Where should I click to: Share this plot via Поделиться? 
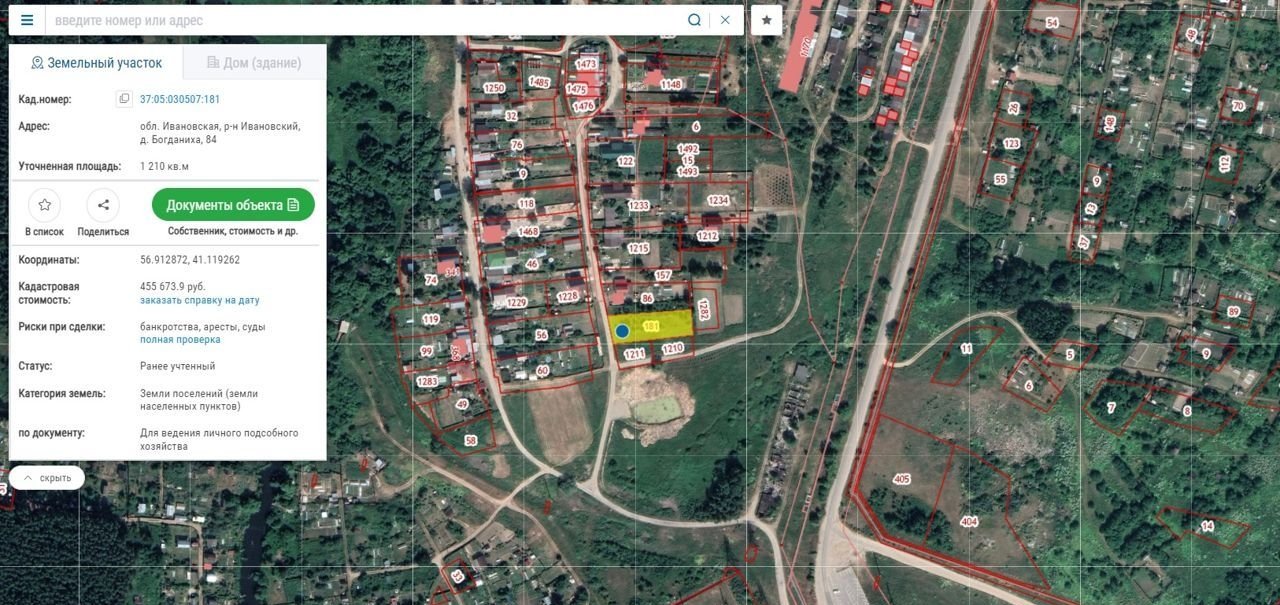click(103, 206)
